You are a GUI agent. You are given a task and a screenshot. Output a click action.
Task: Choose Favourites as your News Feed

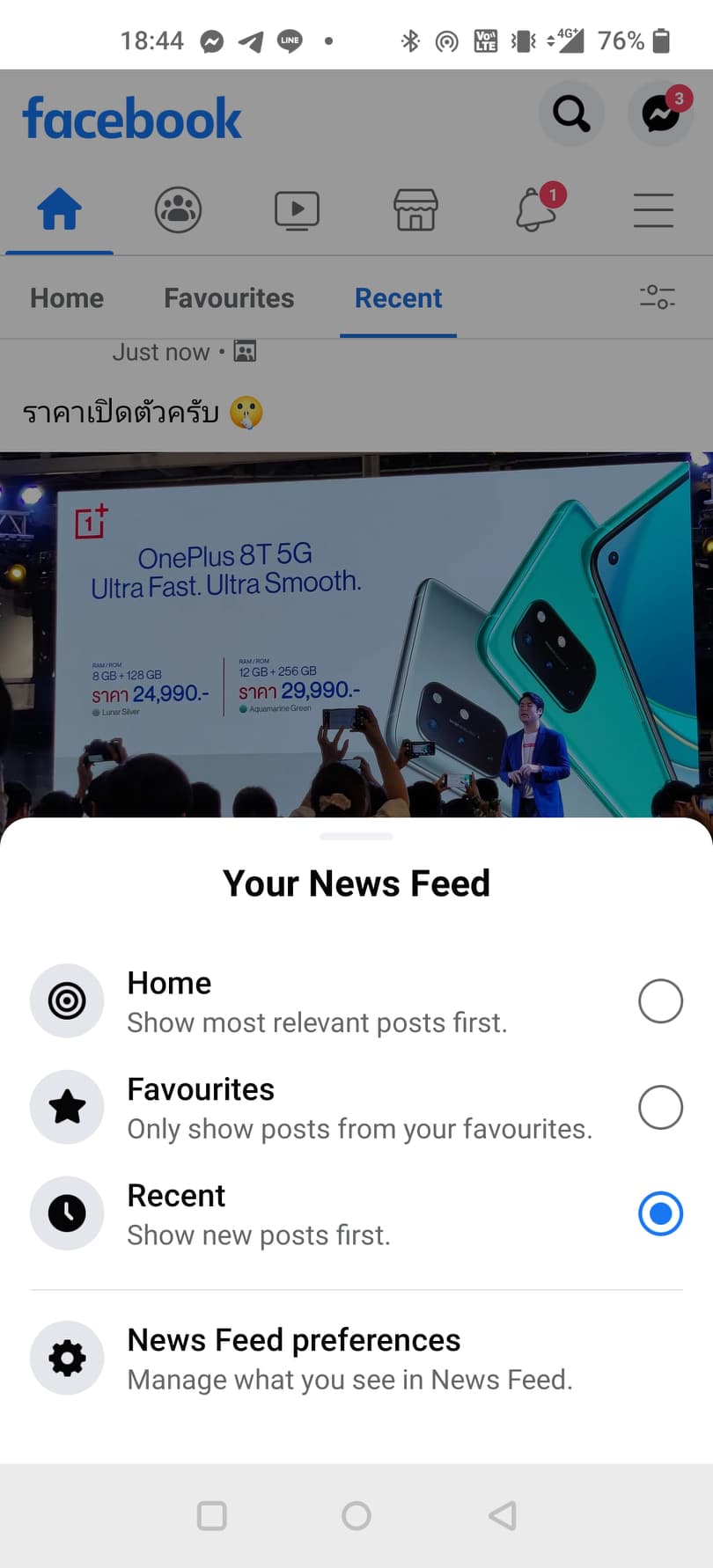tap(660, 1108)
